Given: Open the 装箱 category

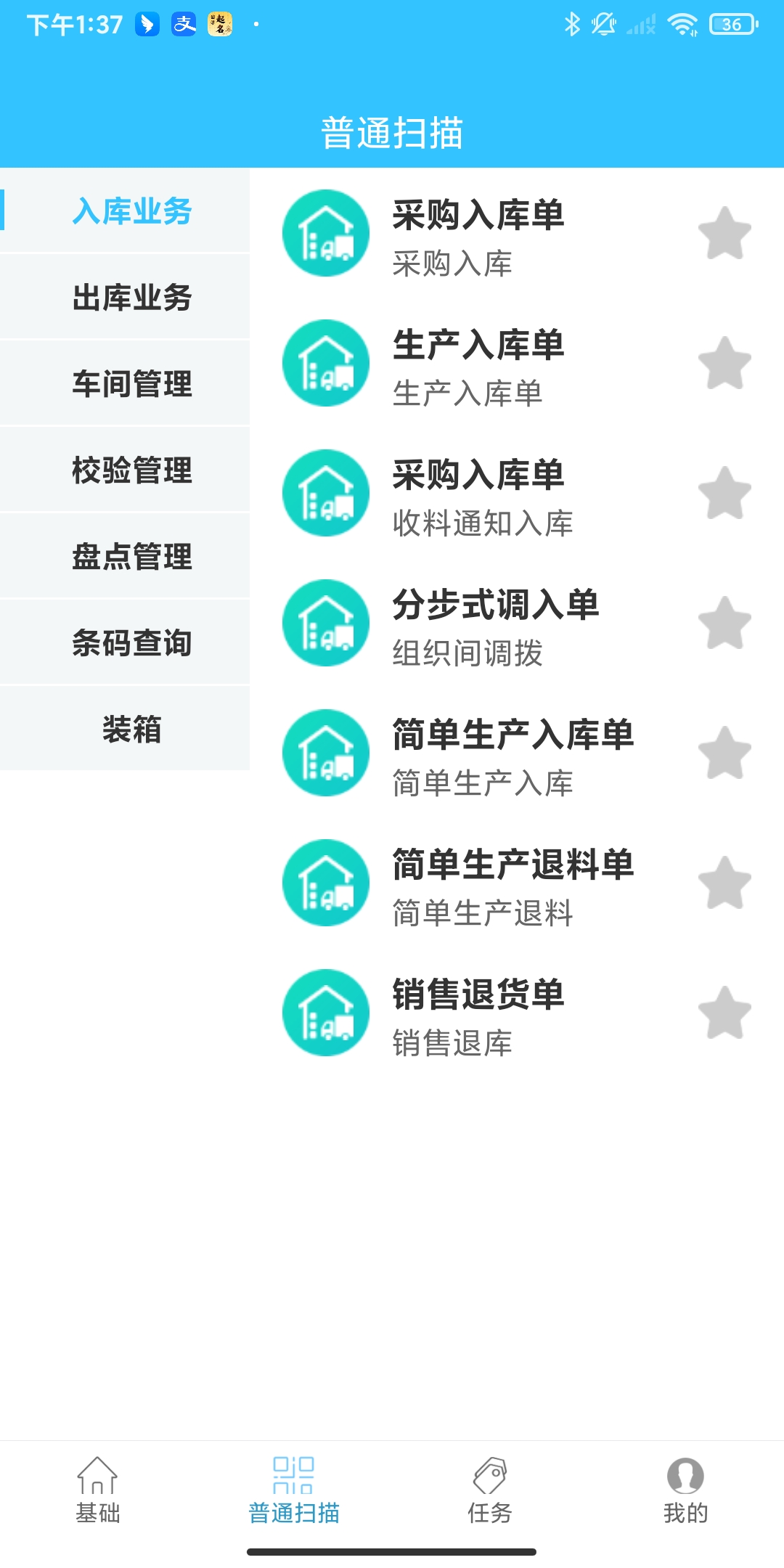Looking at the screenshot, I should (x=125, y=730).
